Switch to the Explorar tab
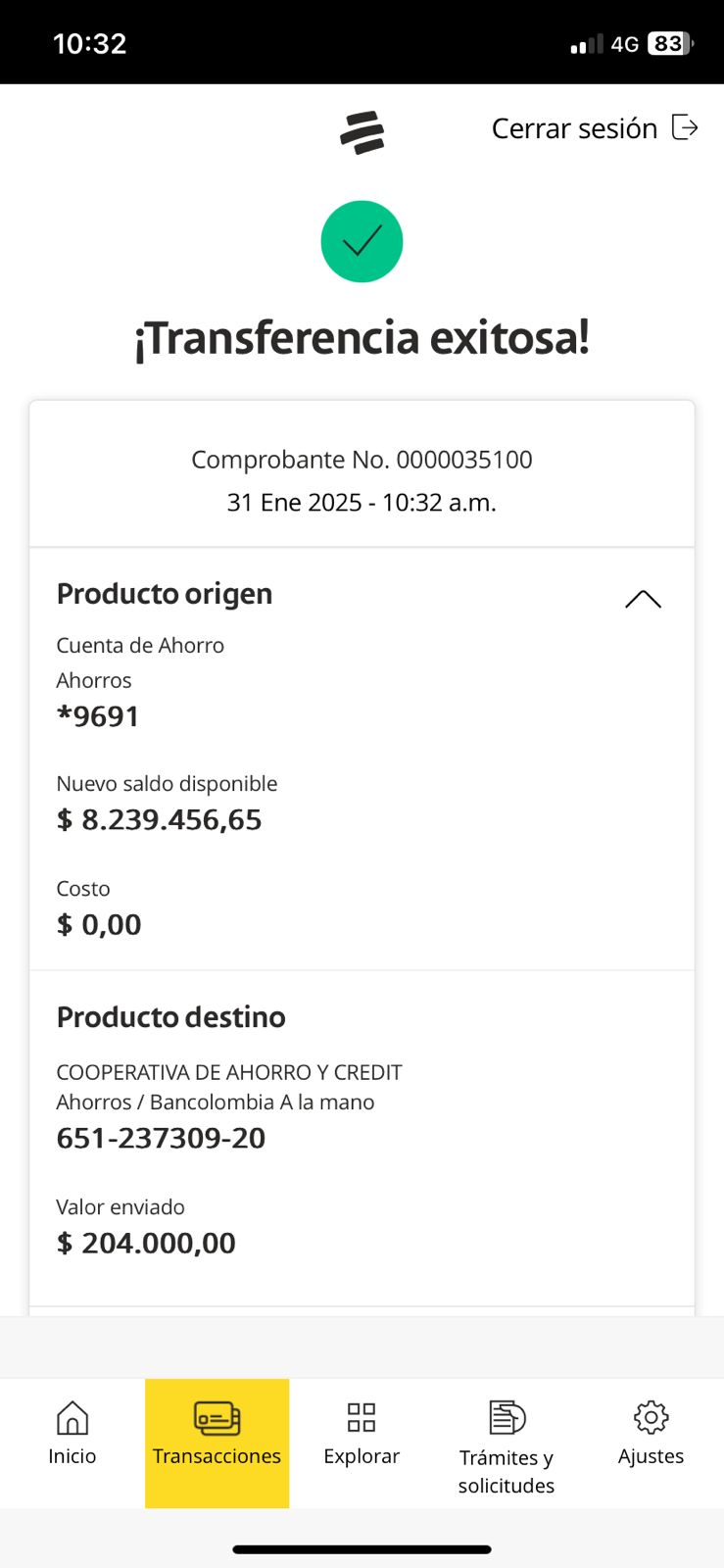This screenshot has height=1568, width=724. [x=362, y=1434]
